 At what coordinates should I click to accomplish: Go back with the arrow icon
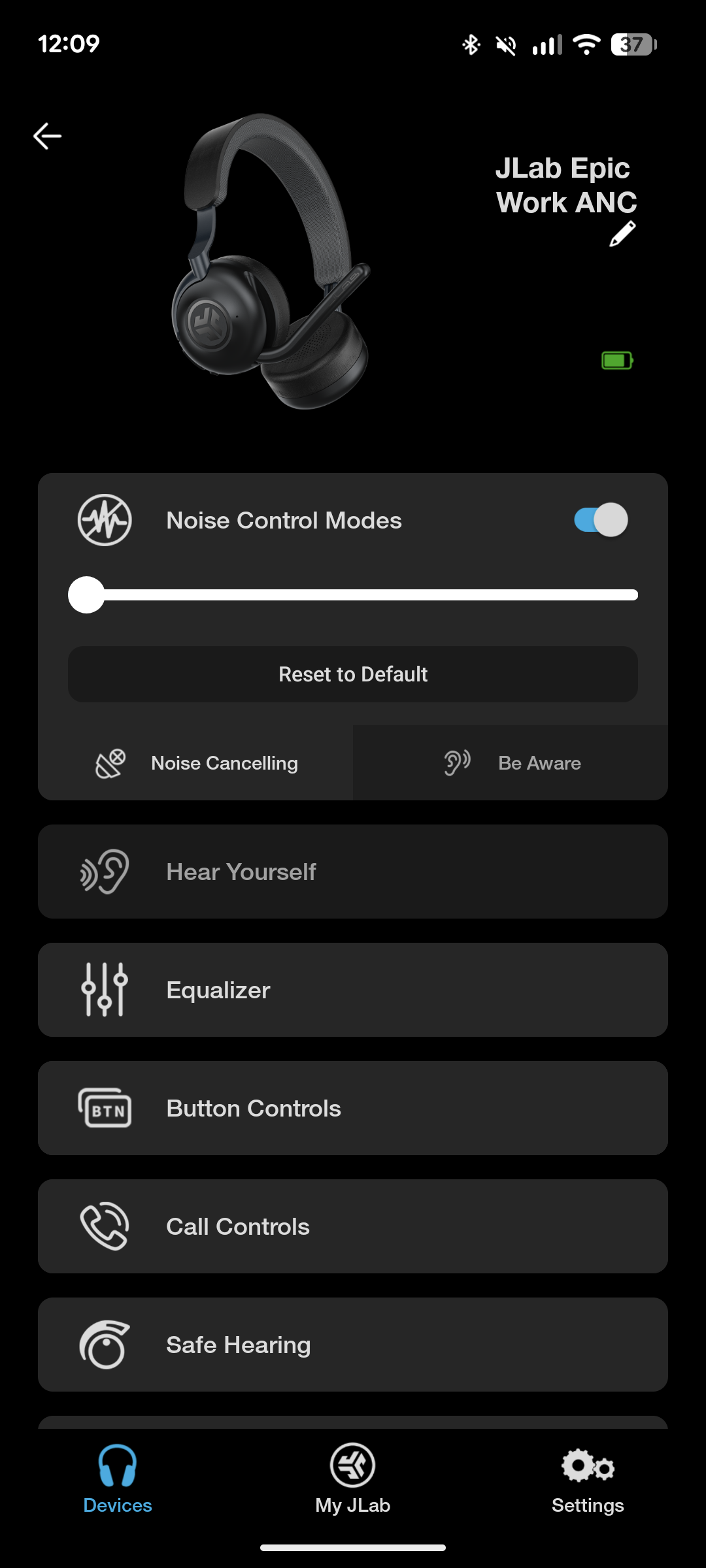point(47,136)
